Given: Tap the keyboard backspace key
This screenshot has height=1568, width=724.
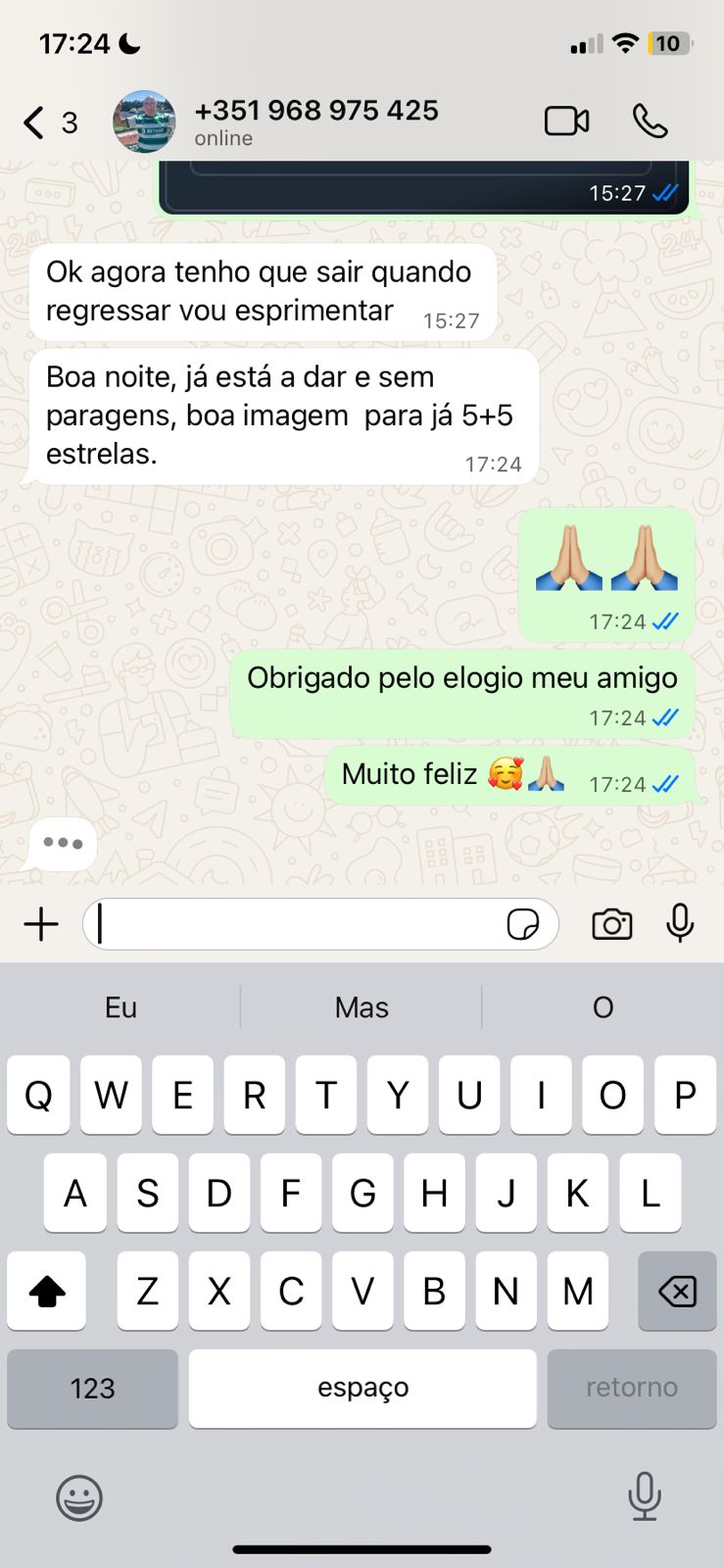Looking at the screenshot, I should point(677,1291).
